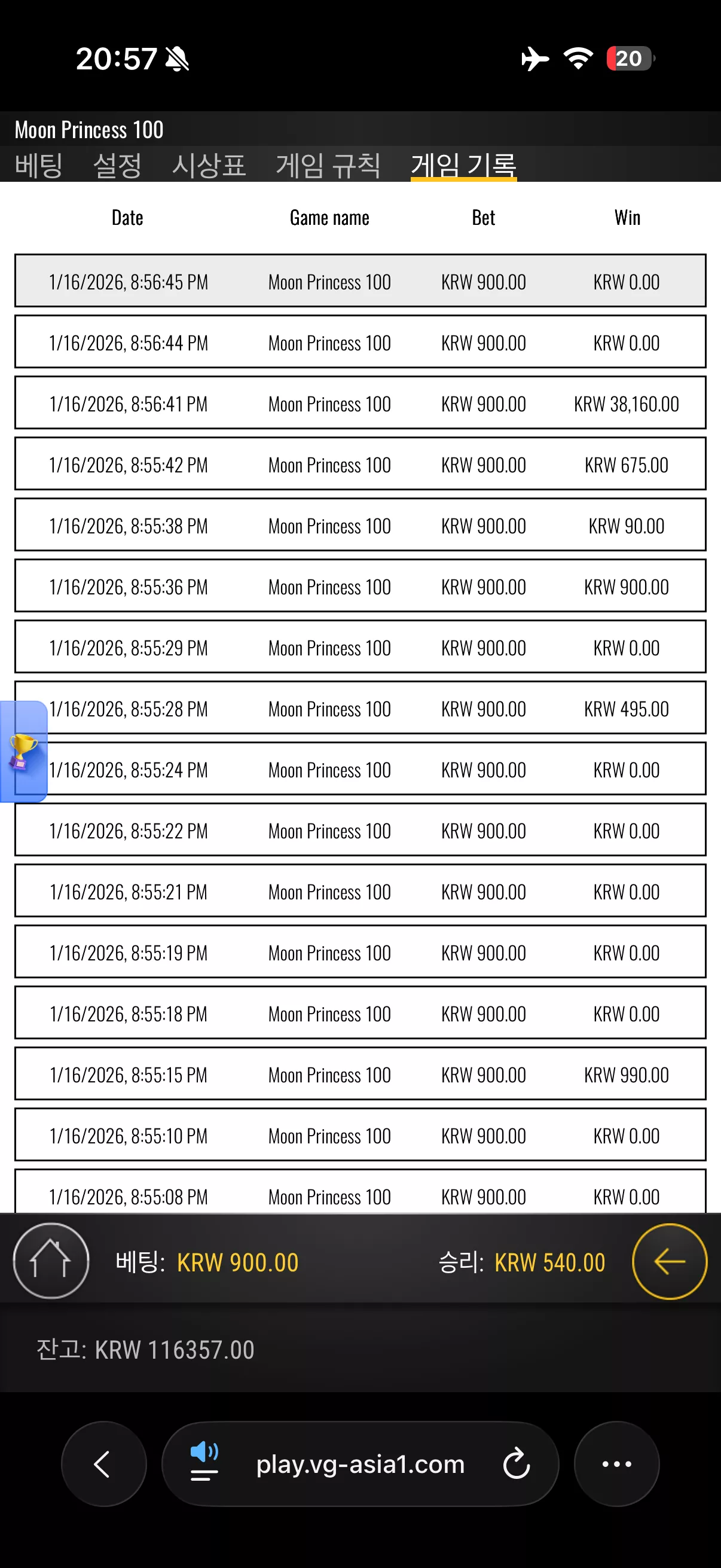Go back in the browser
721x1568 pixels.
(x=103, y=1463)
